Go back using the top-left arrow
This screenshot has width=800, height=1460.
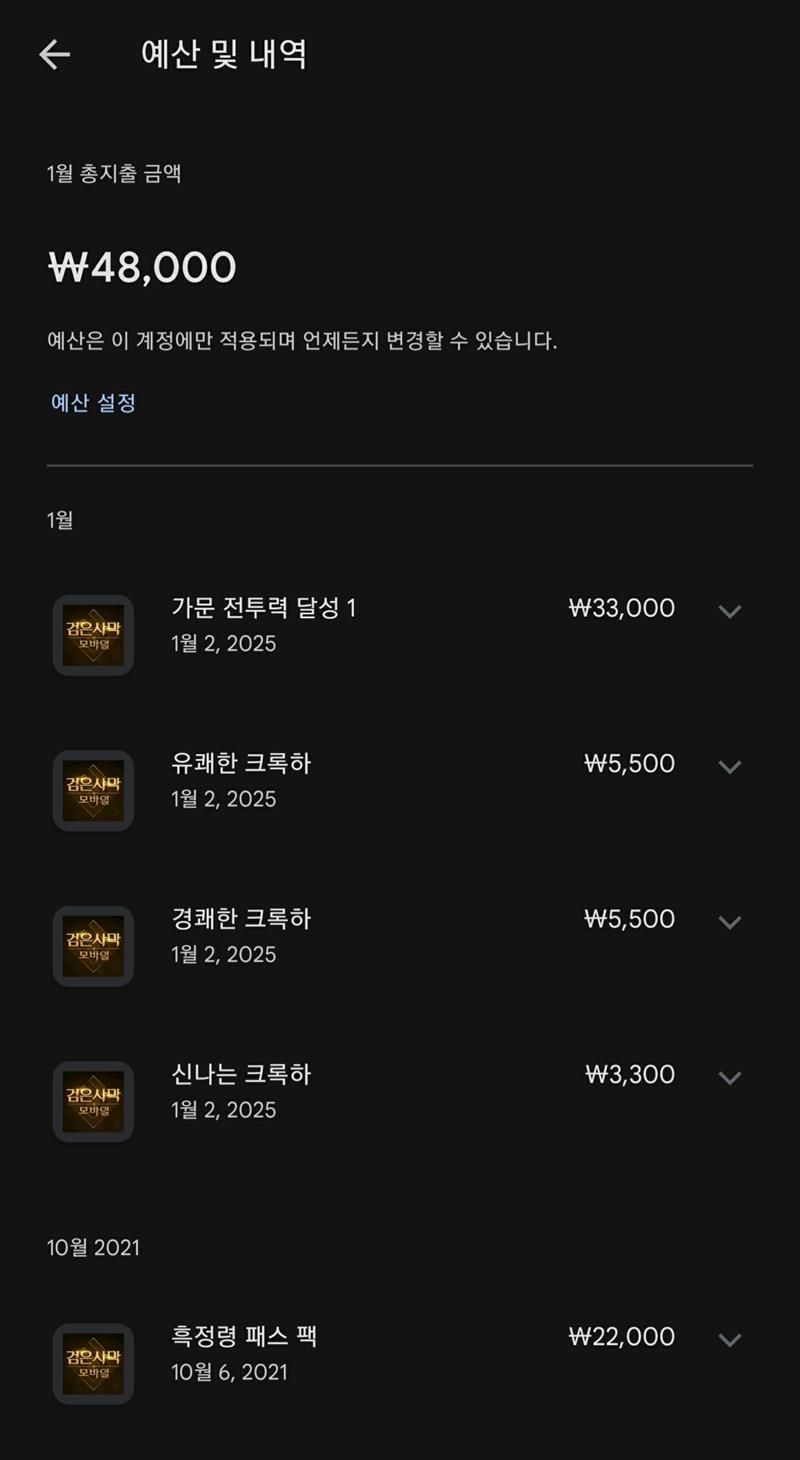(x=54, y=54)
